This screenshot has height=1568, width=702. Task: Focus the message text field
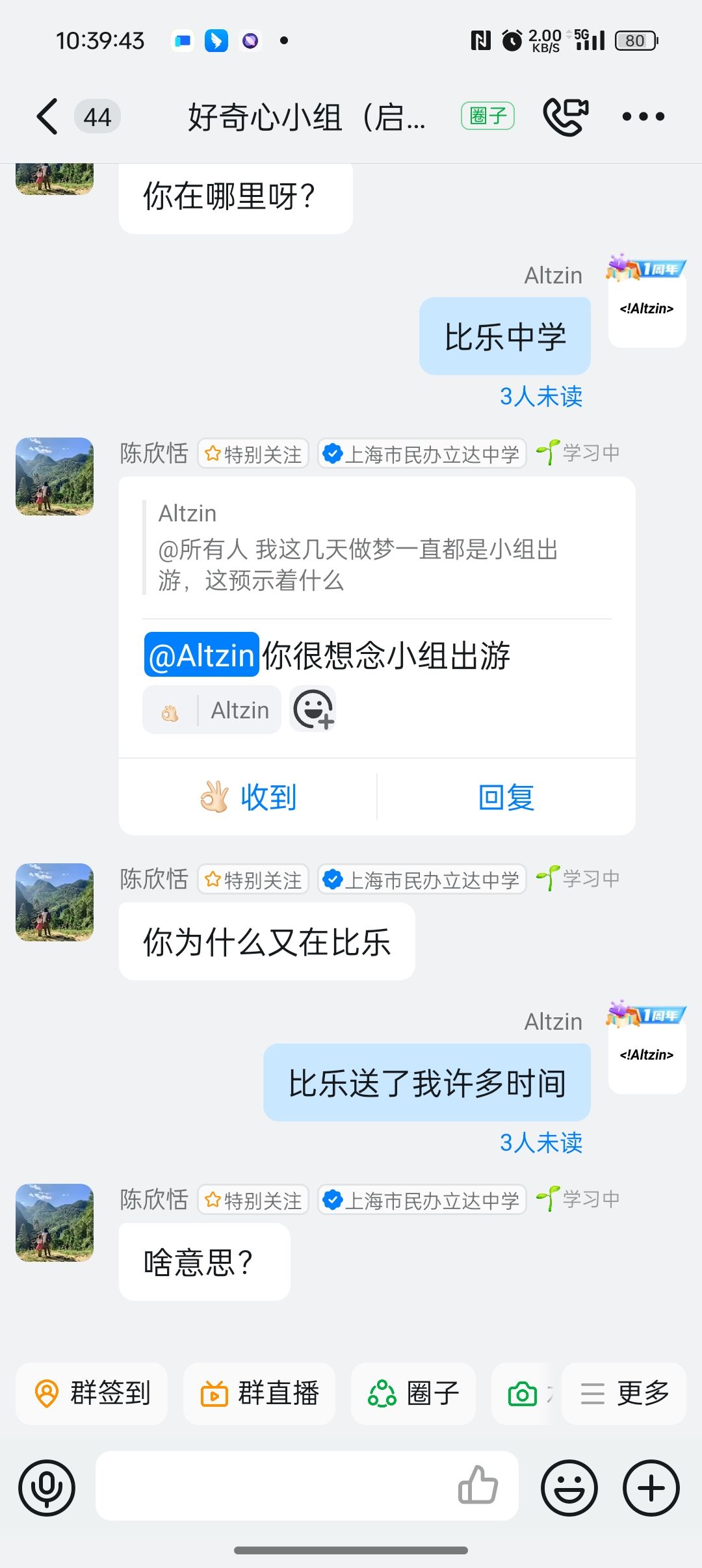pyautogui.click(x=273, y=1486)
